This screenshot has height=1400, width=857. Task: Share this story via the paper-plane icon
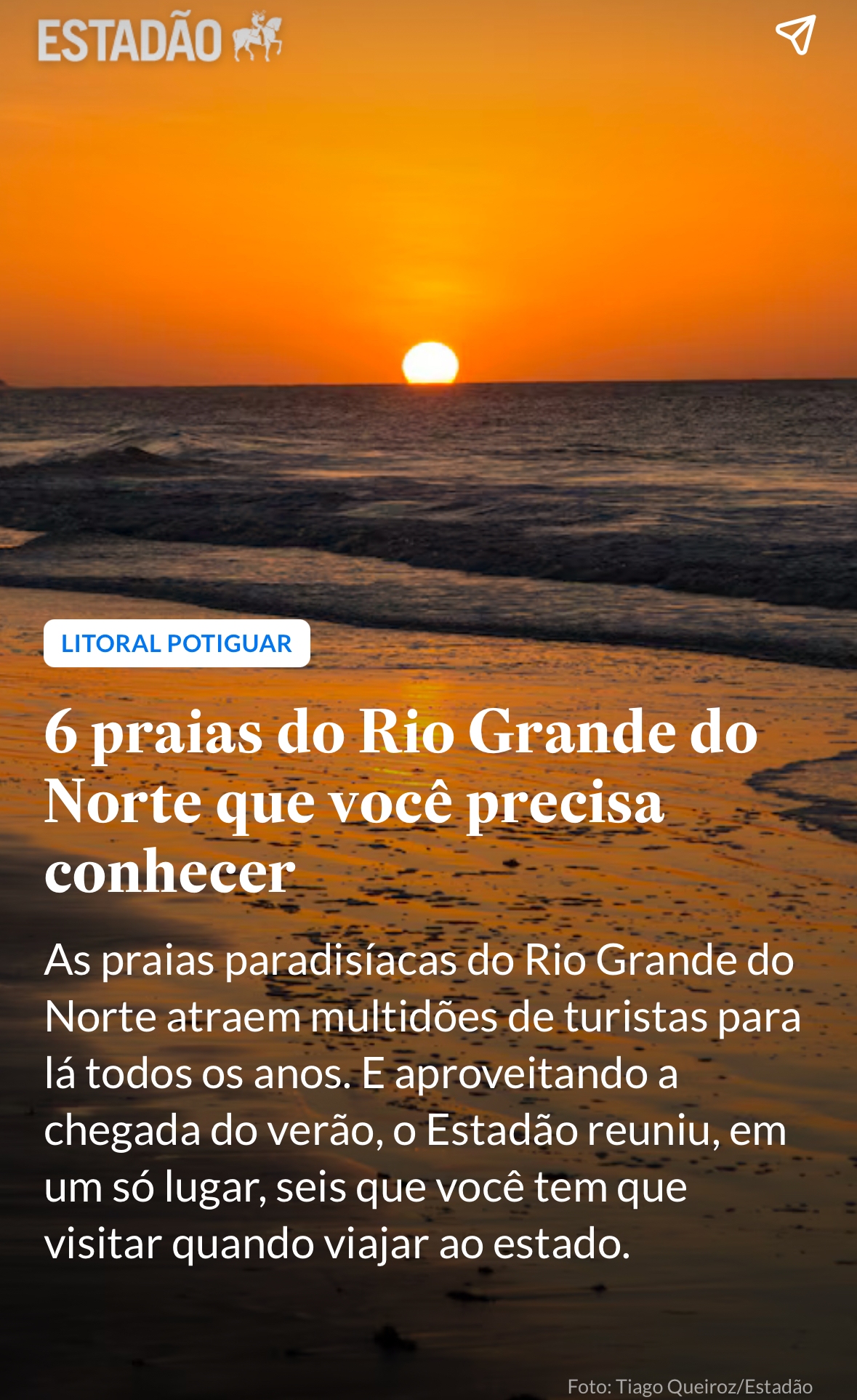[795, 35]
